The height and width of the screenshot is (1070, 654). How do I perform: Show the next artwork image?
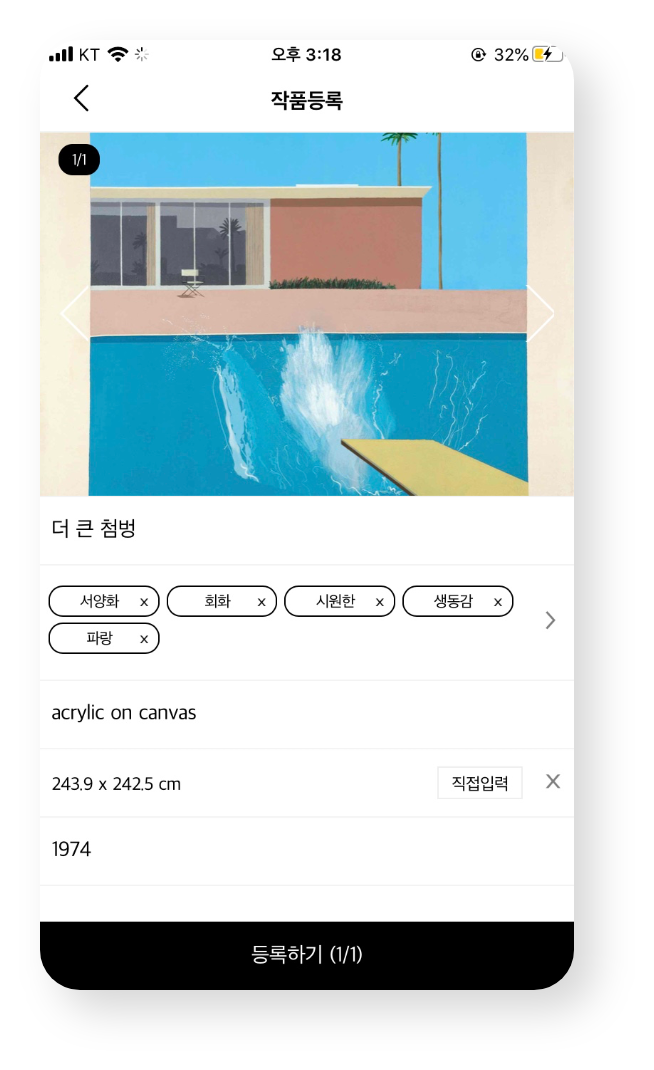(x=541, y=313)
